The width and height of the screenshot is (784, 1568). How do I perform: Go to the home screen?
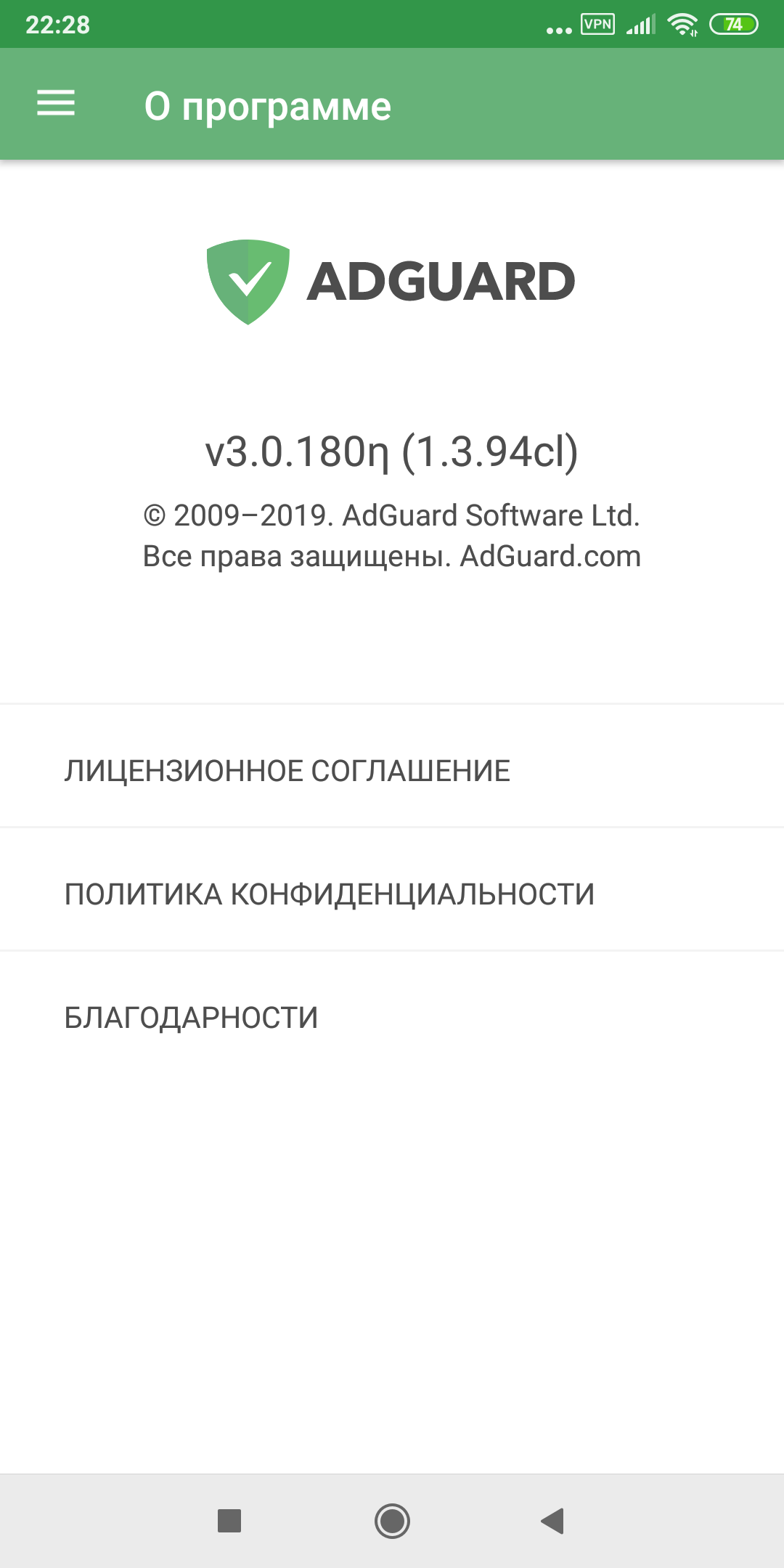point(392,1521)
